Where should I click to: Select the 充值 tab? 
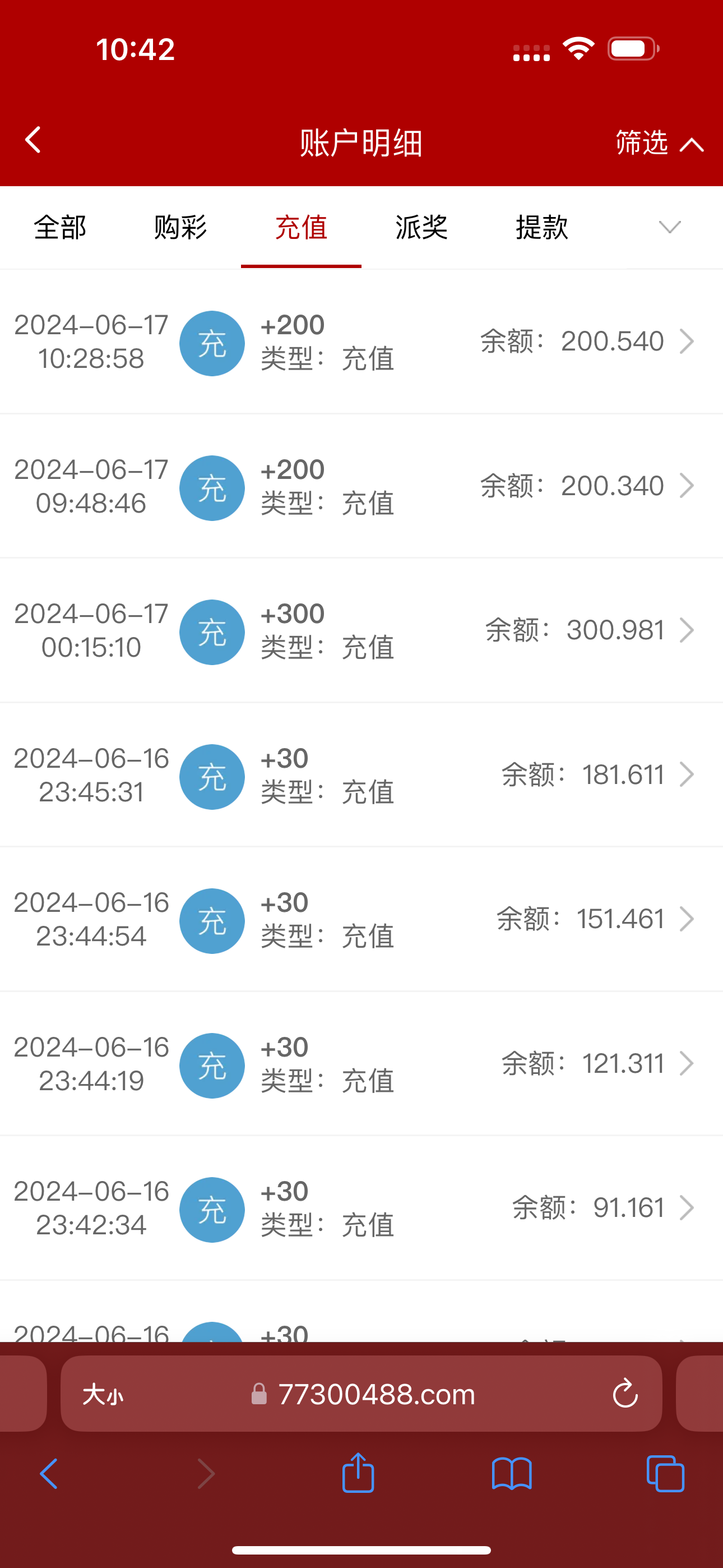(x=302, y=228)
